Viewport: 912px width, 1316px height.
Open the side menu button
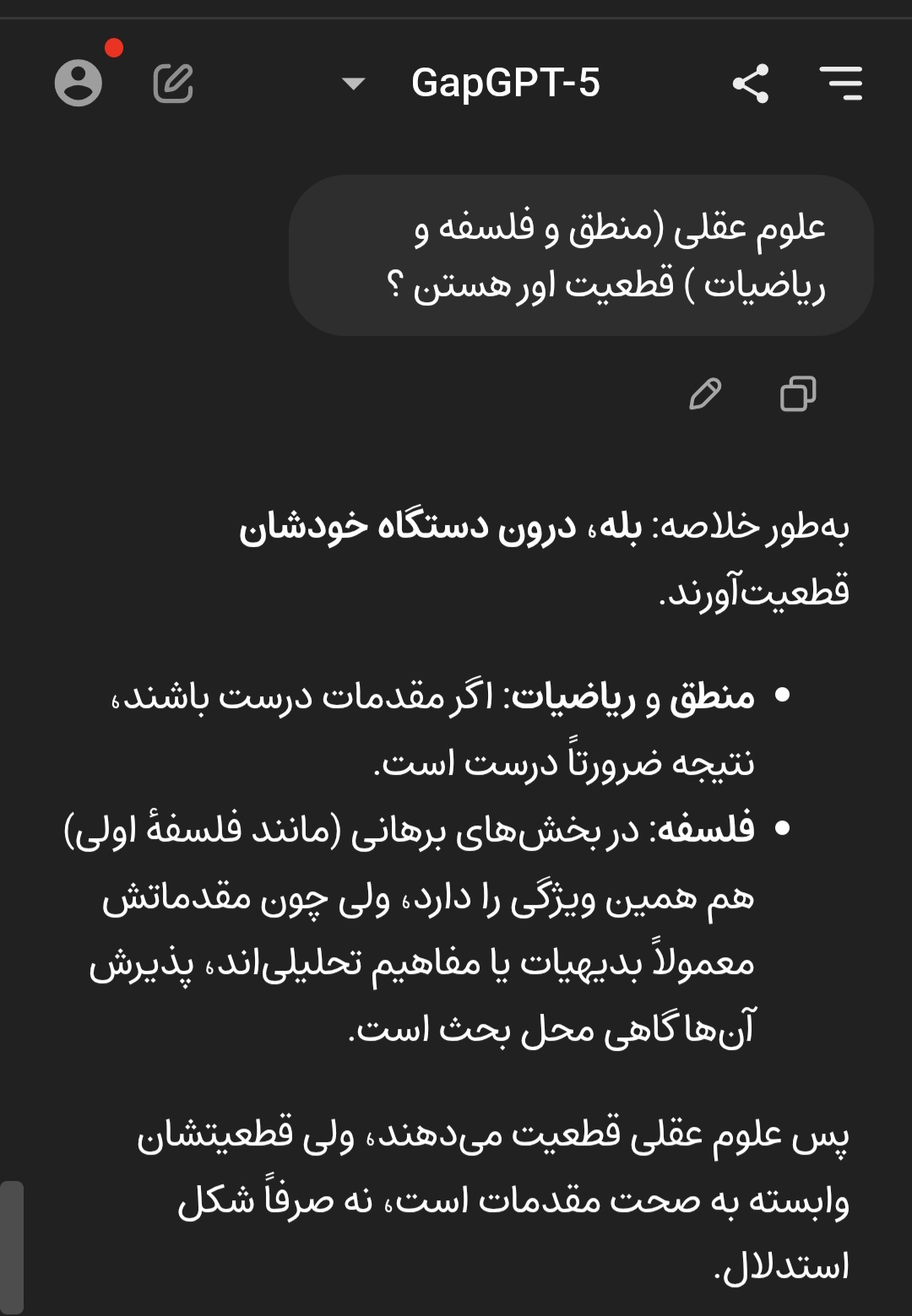point(840,83)
